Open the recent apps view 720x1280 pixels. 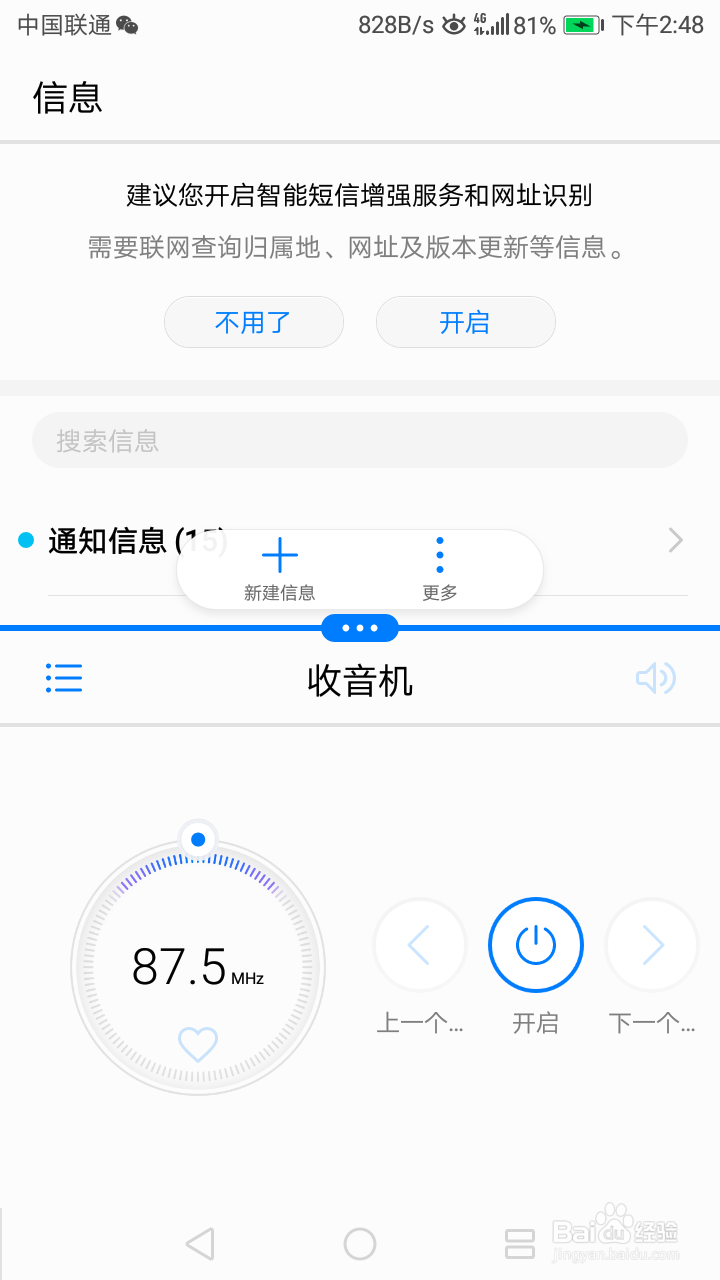(x=520, y=1244)
